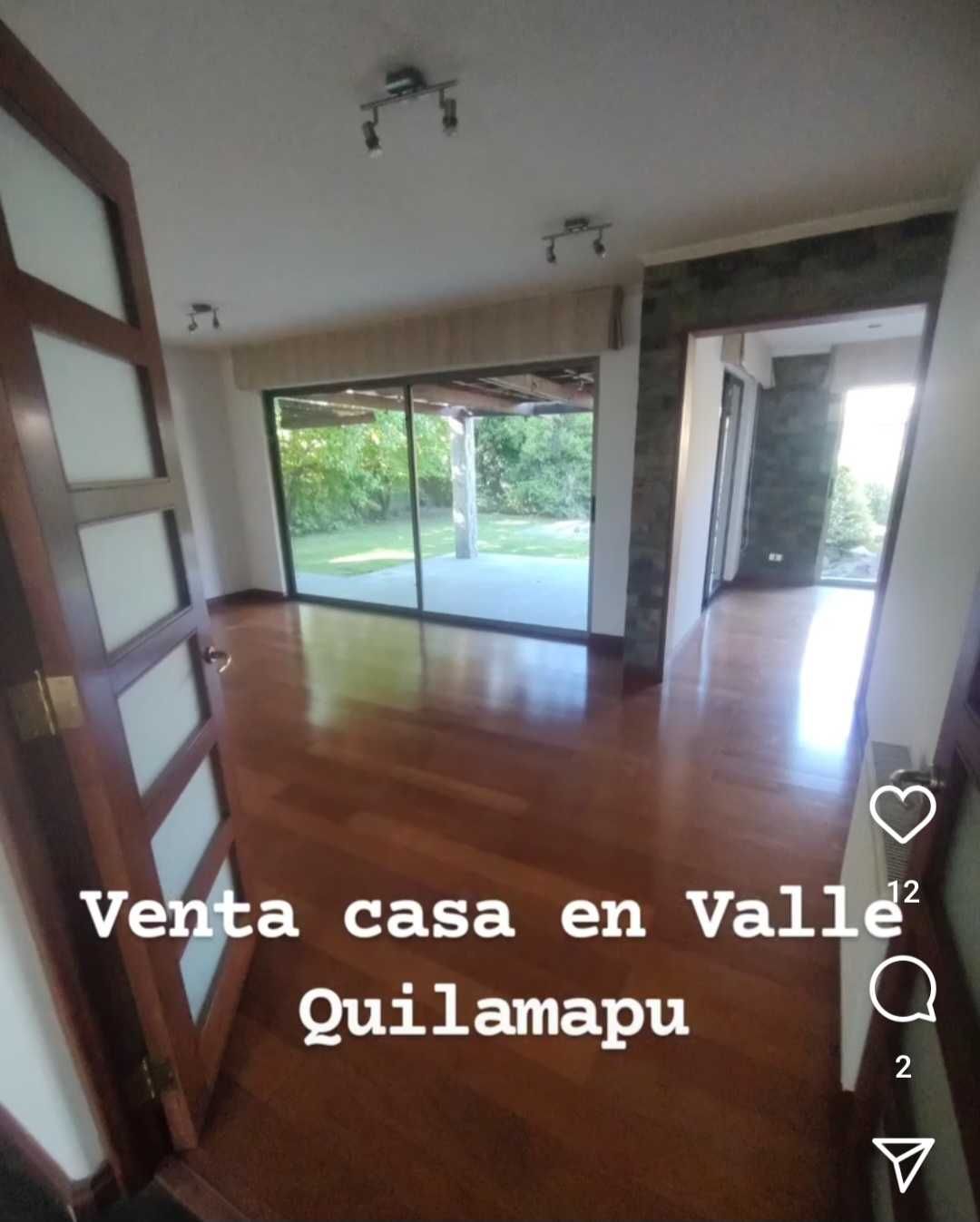Open the comments on this reel
The height and width of the screenshot is (1222, 980).
[x=902, y=988]
